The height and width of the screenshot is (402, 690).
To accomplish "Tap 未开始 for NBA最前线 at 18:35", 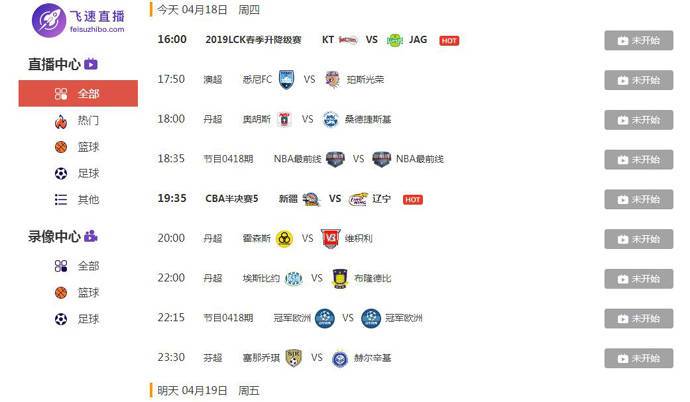I will click(x=638, y=159).
